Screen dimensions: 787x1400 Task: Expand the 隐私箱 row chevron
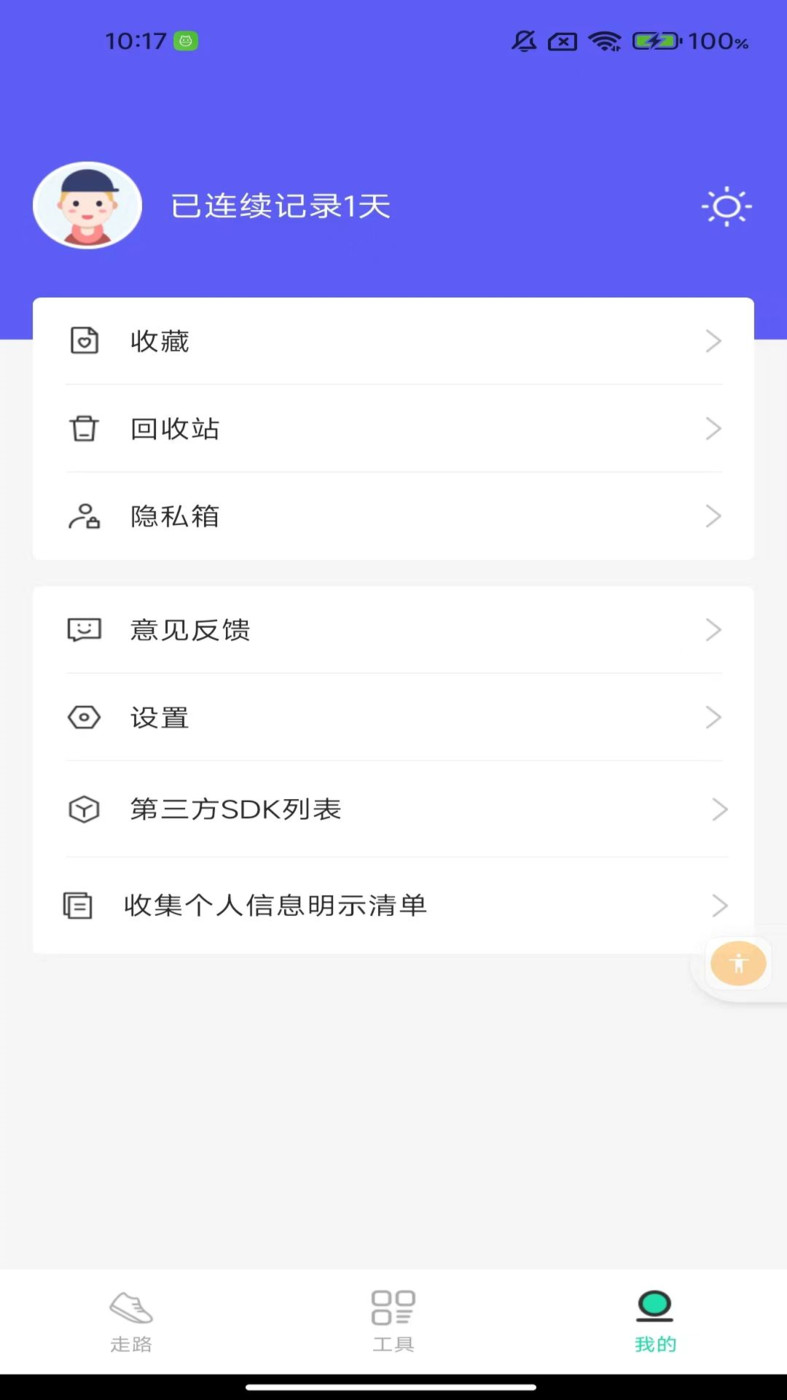tap(713, 516)
